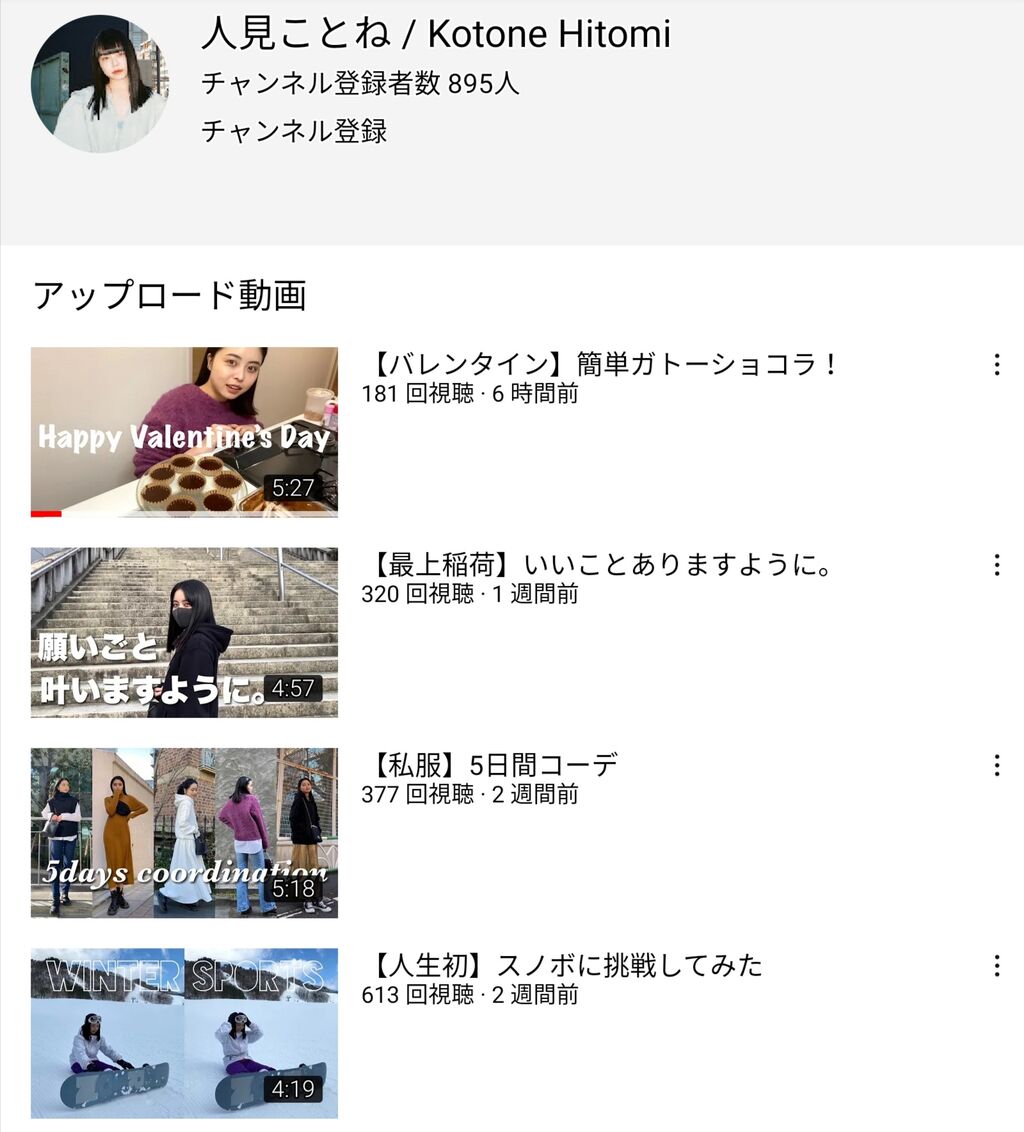Watch the 私服 5日間コーデ video
This screenshot has width=1024, height=1132.
[184, 832]
